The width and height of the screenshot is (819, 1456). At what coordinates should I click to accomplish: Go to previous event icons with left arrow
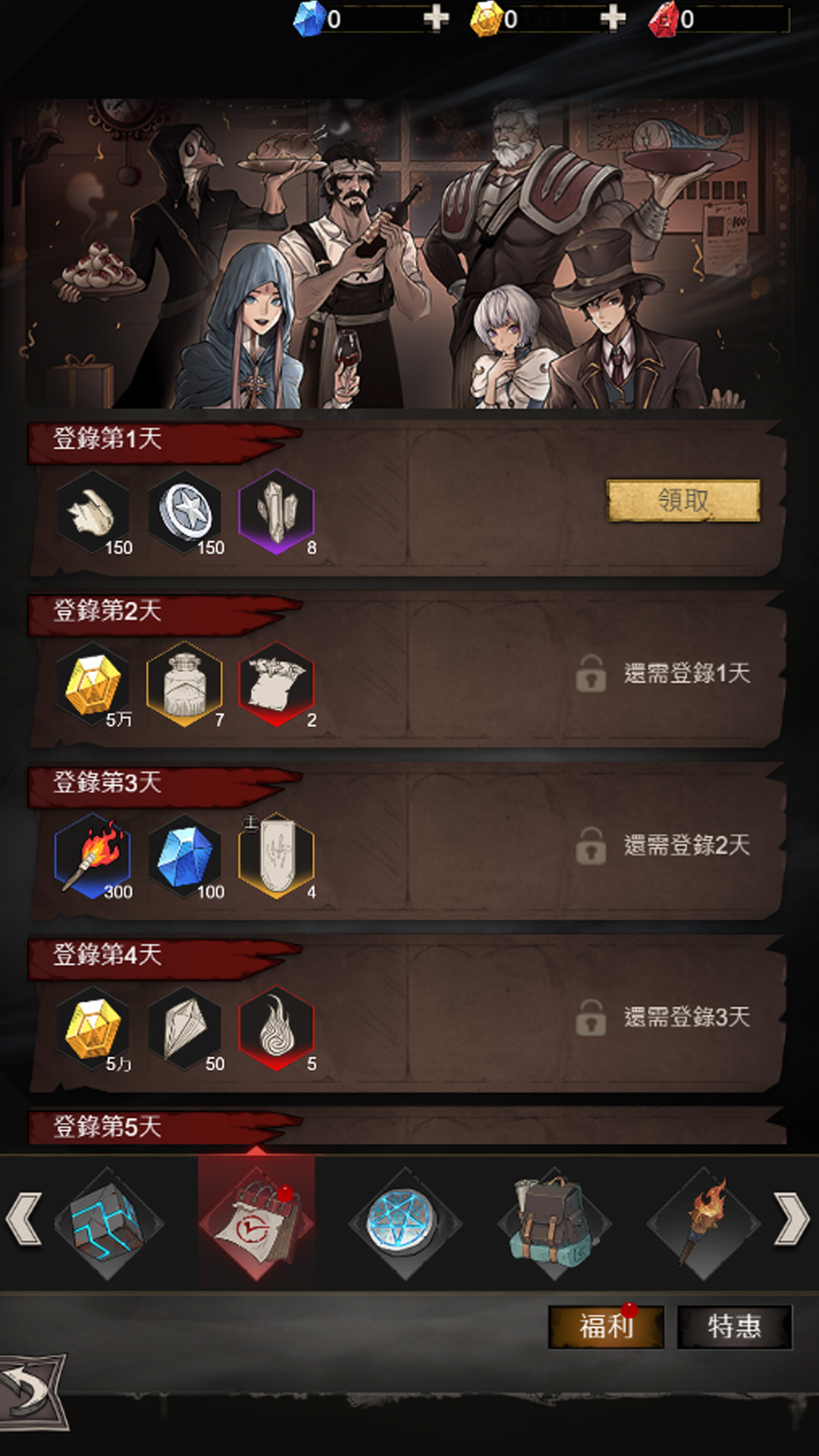(24, 1219)
